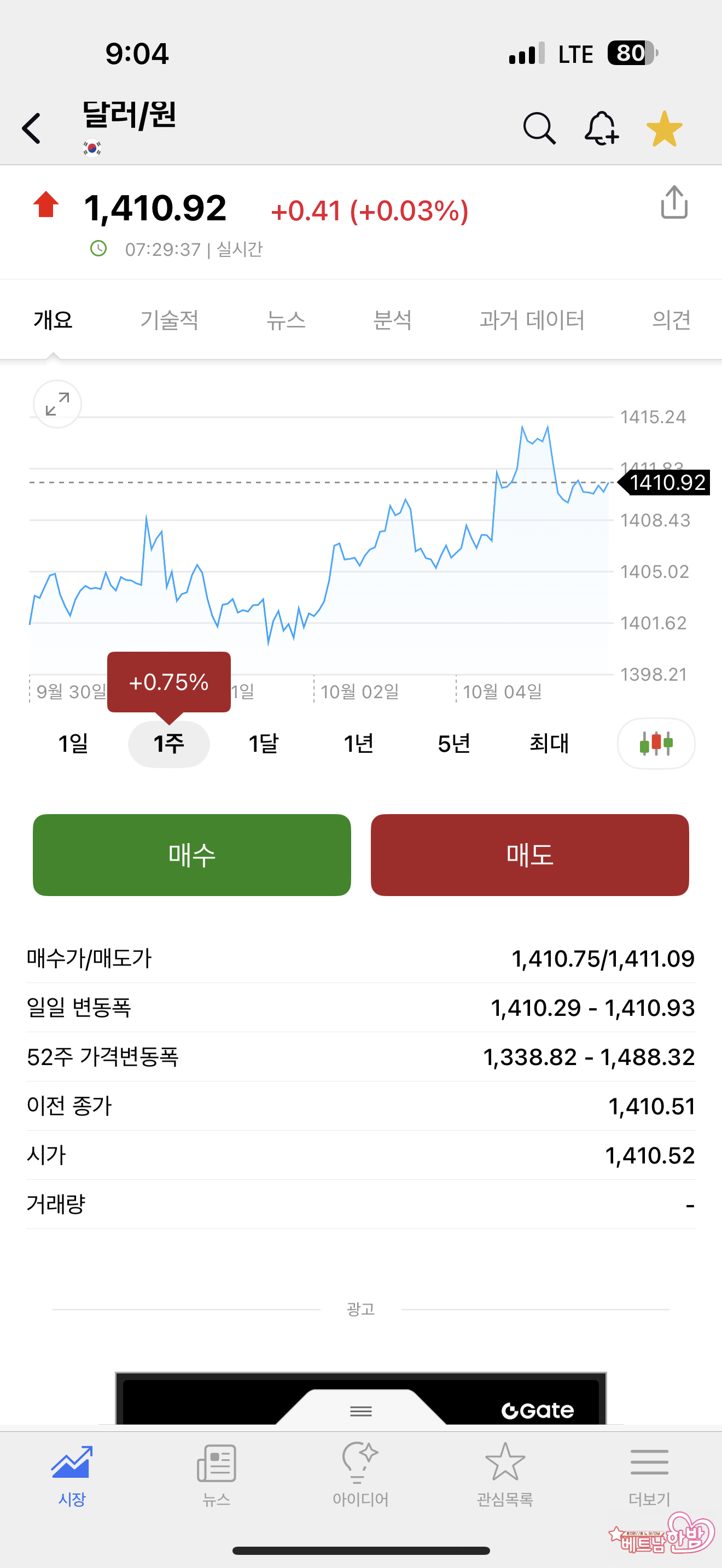Open search with the magnifier icon
This screenshot has height=1568, width=722.
pos(539,128)
